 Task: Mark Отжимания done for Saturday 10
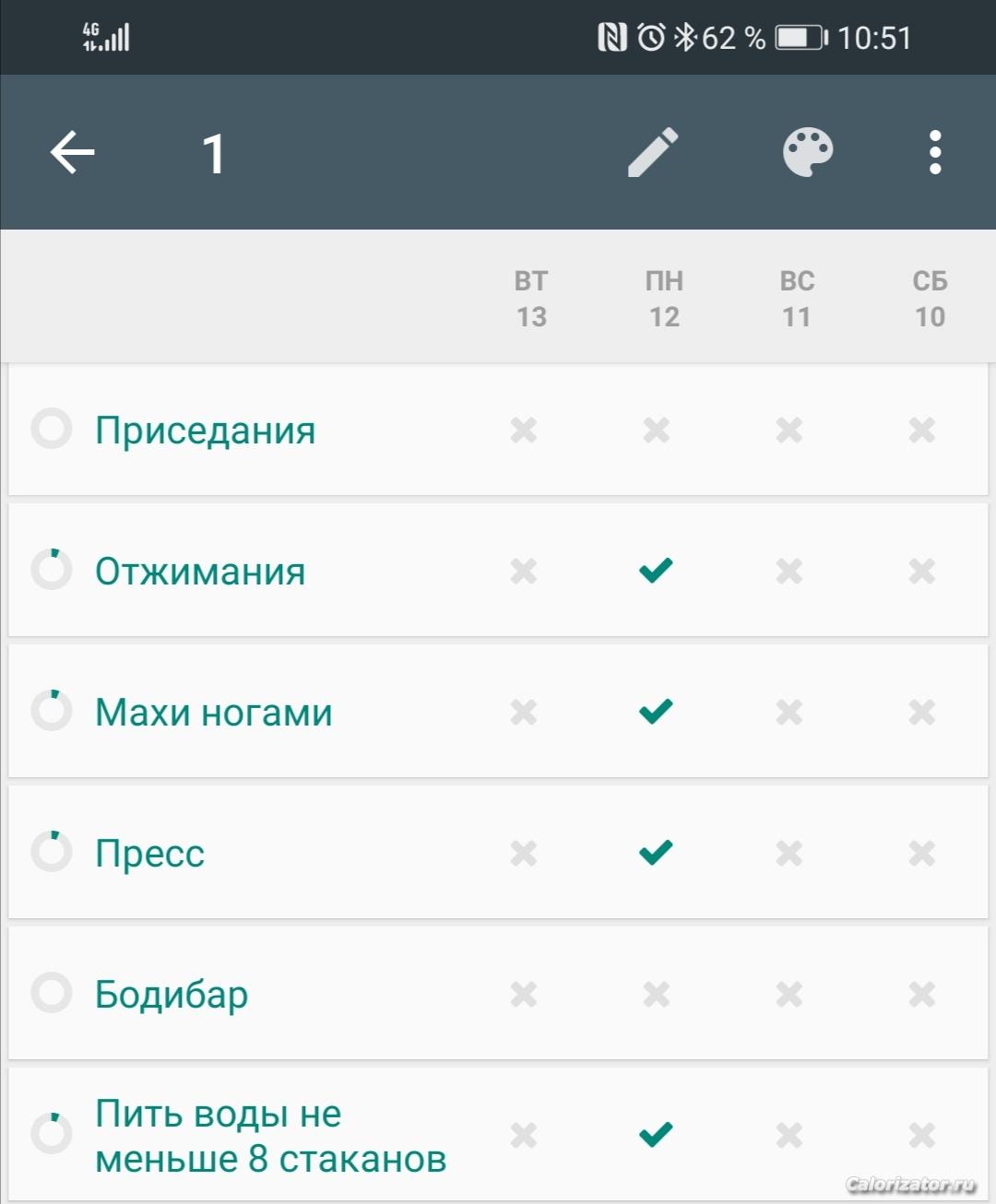click(922, 572)
